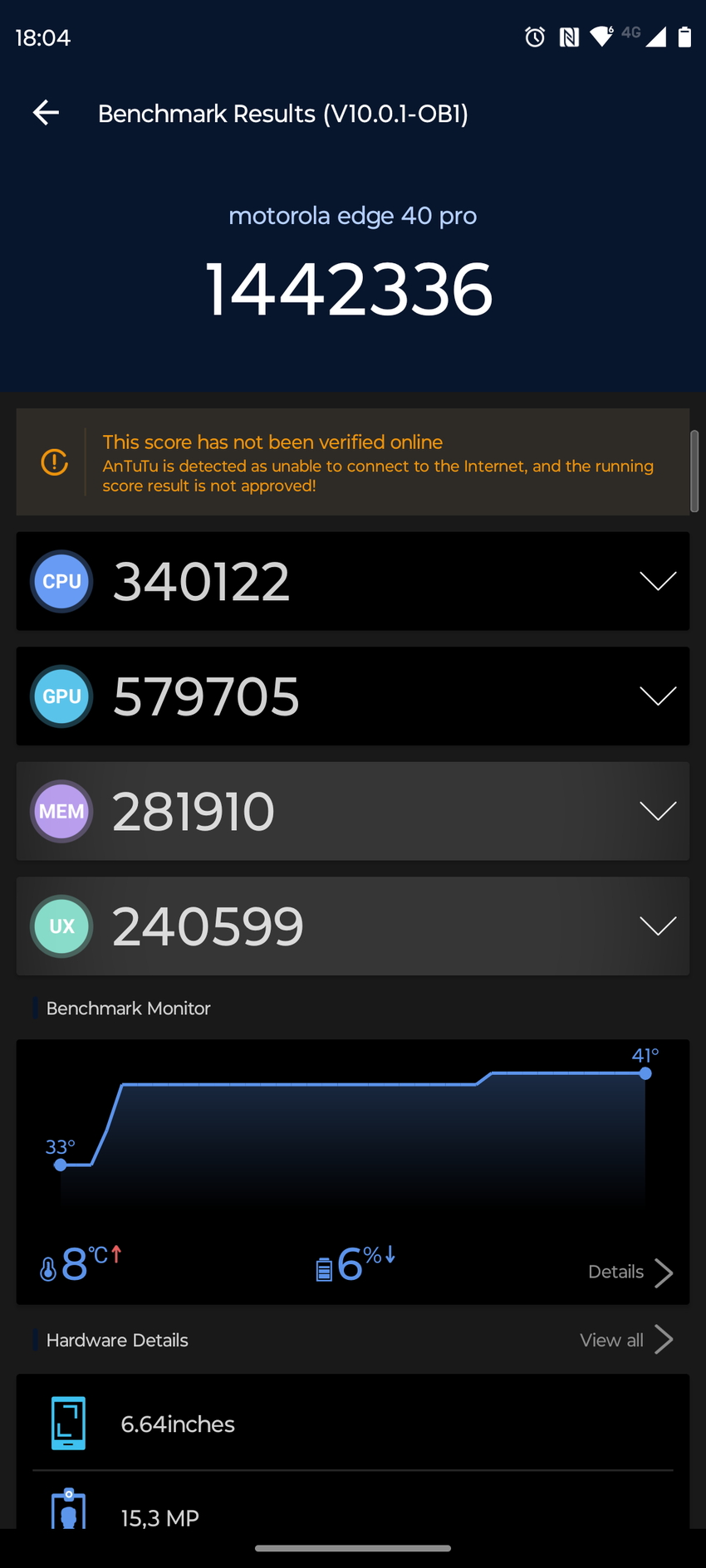Expand the GPU score 579705 breakdown

point(657,696)
